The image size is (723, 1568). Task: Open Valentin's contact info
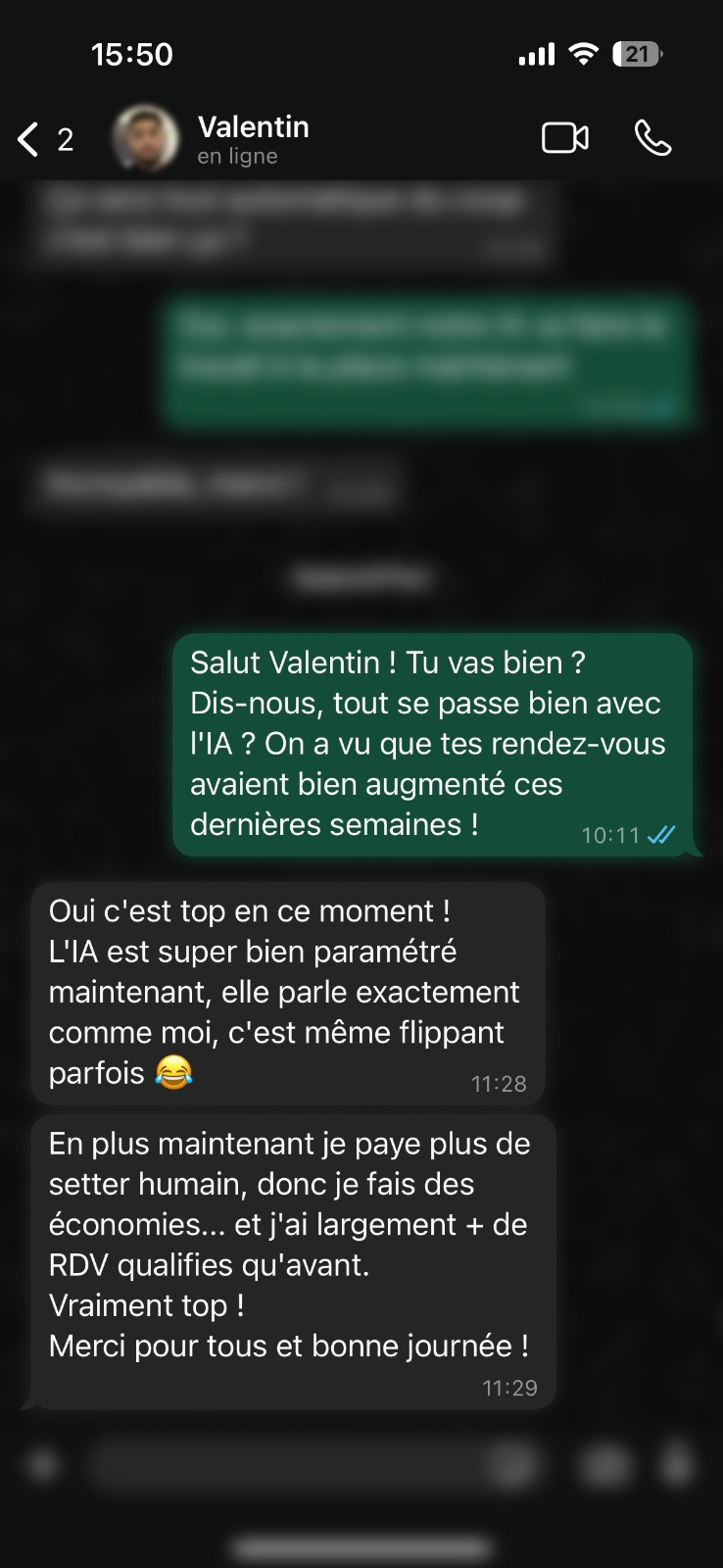point(253,139)
